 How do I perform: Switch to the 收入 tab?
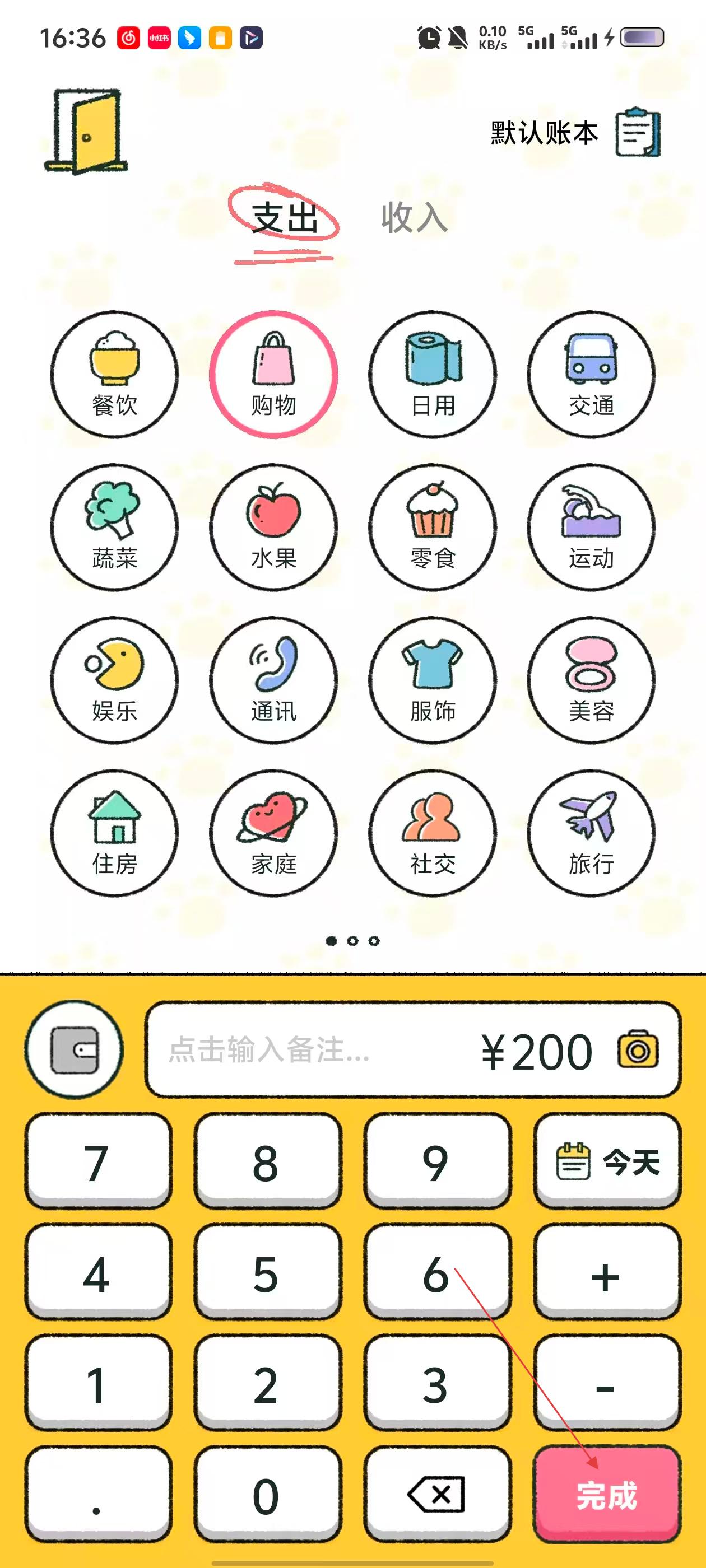coord(414,217)
